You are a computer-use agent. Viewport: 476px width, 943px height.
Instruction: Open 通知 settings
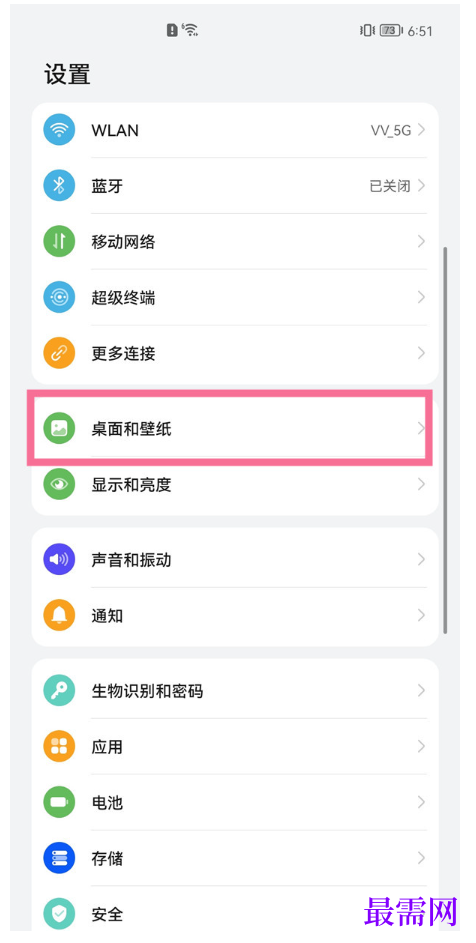pos(235,616)
